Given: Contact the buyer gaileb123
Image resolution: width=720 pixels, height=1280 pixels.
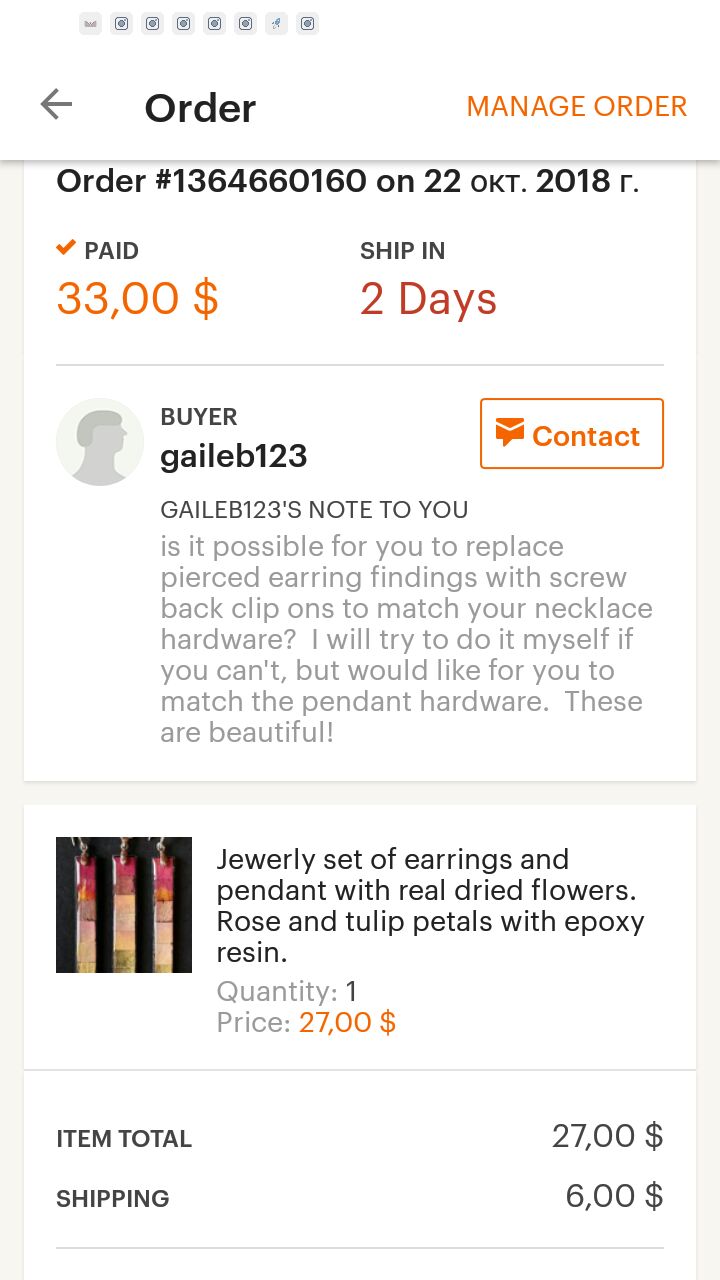Looking at the screenshot, I should pyautogui.click(x=571, y=434).
